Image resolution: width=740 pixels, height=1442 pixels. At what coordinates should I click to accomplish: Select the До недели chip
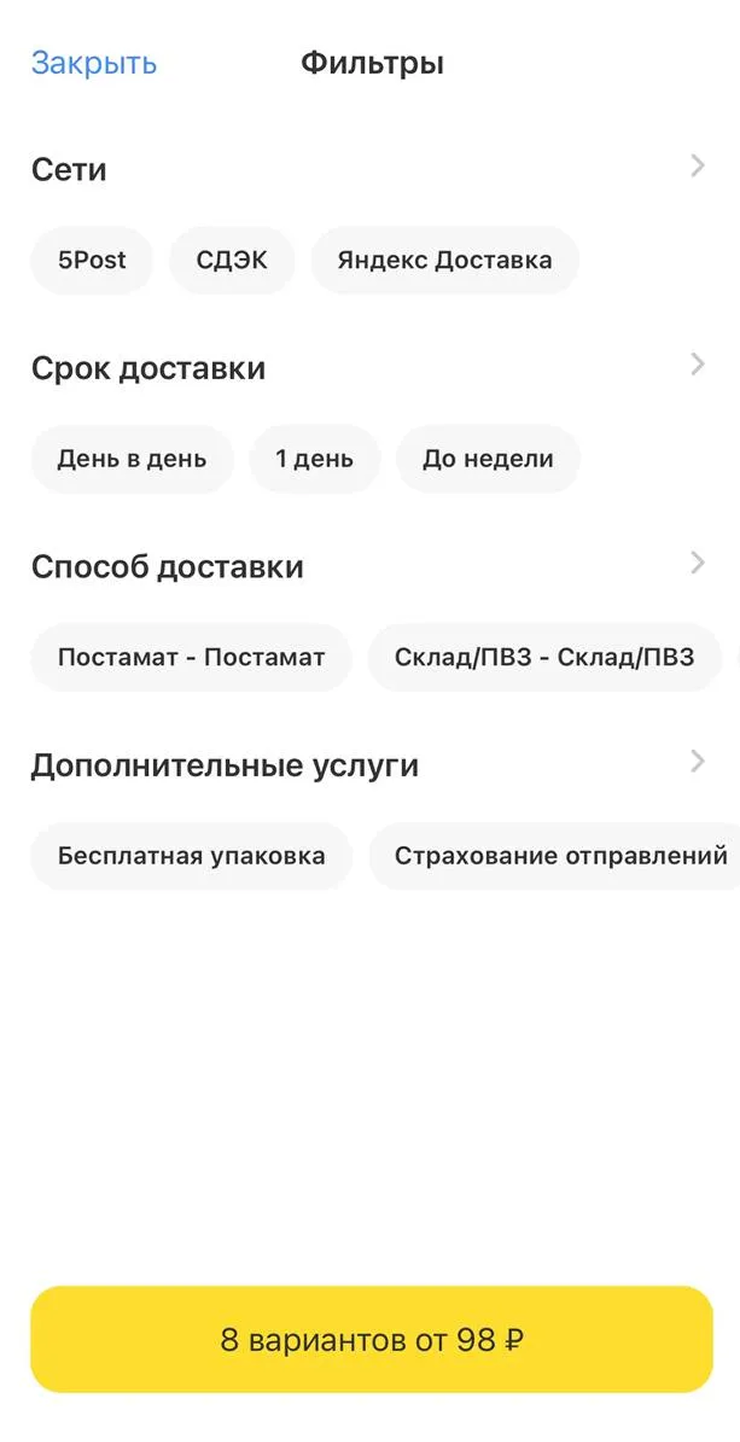(x=488, y=459)
